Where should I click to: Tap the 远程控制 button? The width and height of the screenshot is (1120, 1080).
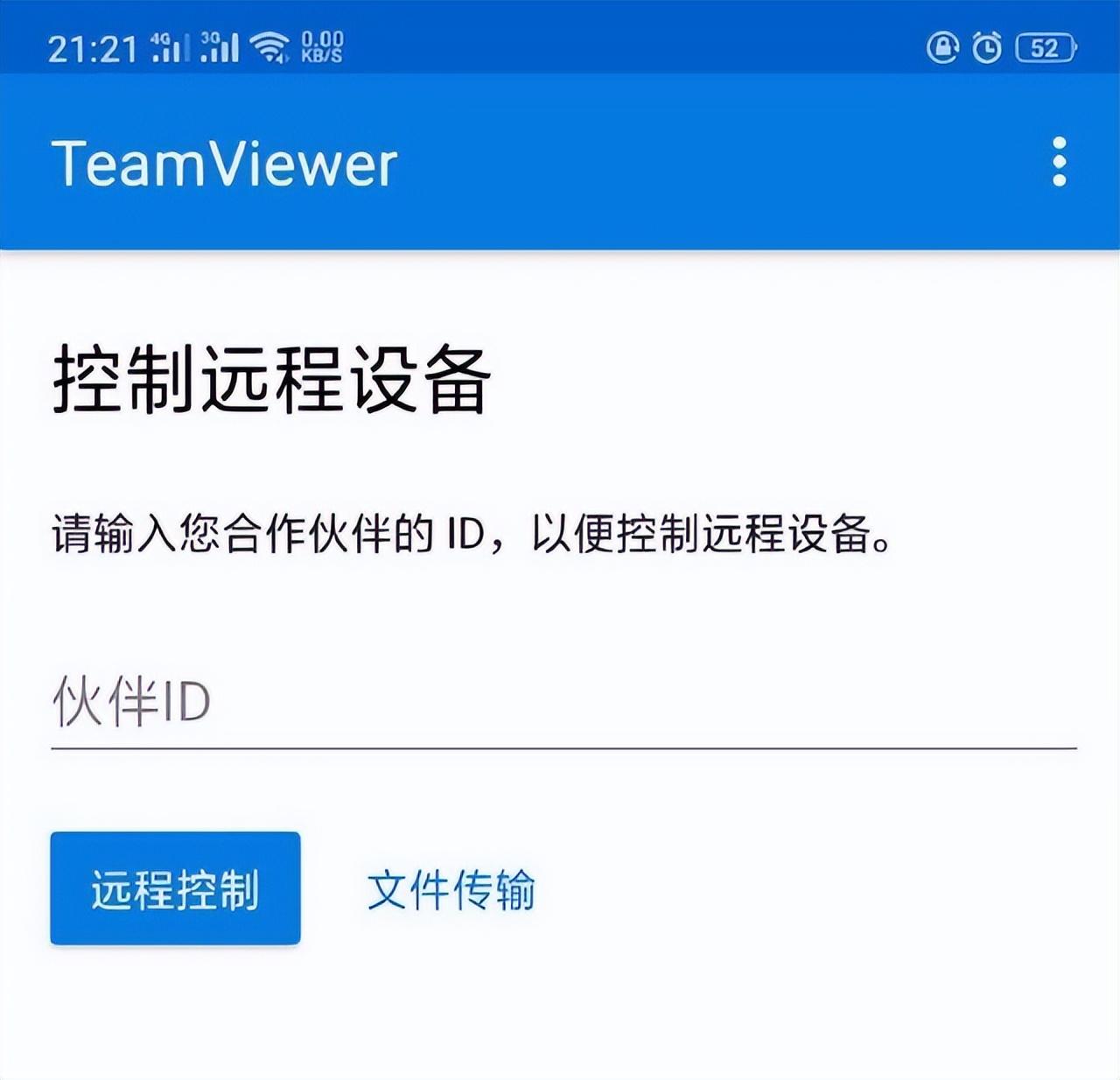[x=175, y=888]
